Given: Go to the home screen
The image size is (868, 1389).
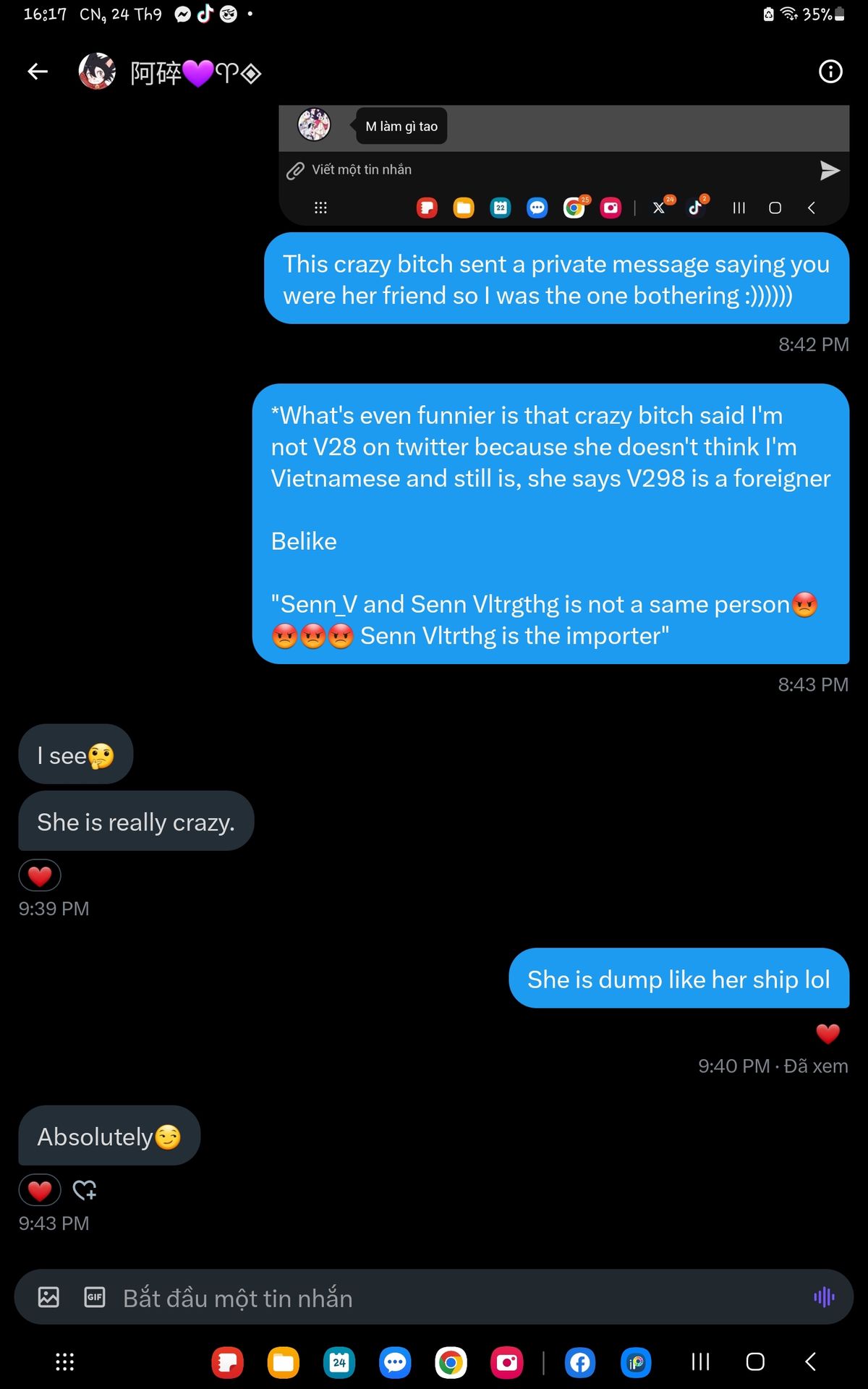Looking at the screenshot, I should point(755,1362).
